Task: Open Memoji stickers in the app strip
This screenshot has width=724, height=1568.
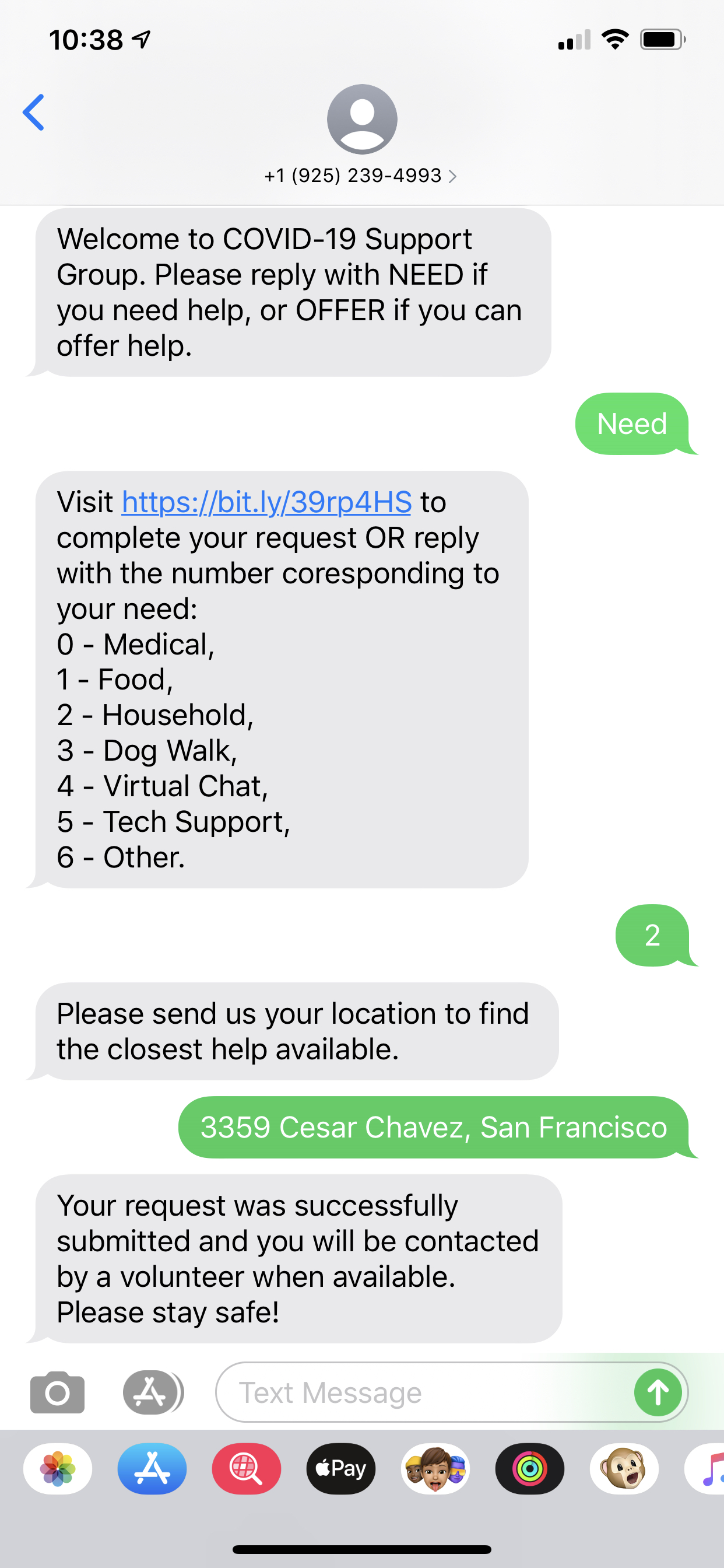Action: (435, 1469)
